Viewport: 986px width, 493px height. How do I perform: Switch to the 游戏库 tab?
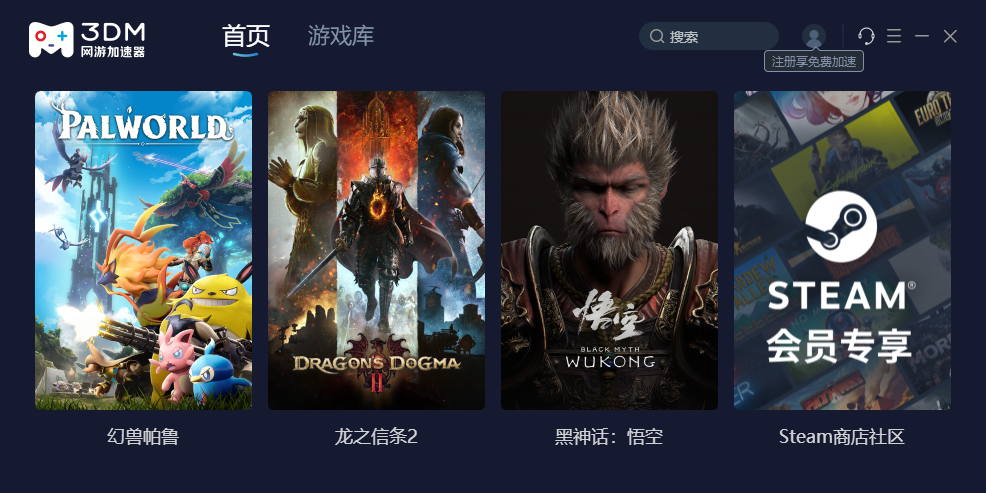coord(341,37)
